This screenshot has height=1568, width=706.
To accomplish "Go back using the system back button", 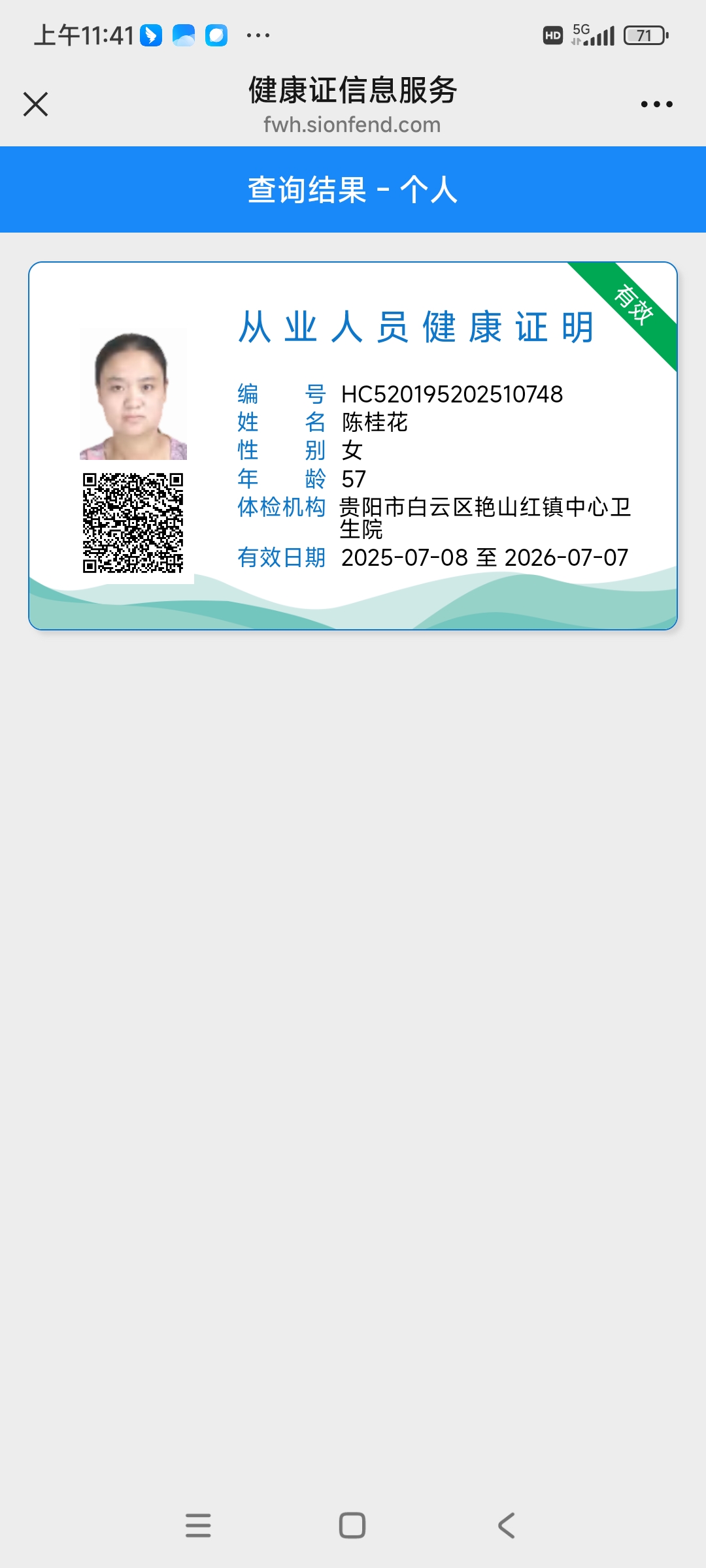I will pyautogui.click(x=507, y=1526).
